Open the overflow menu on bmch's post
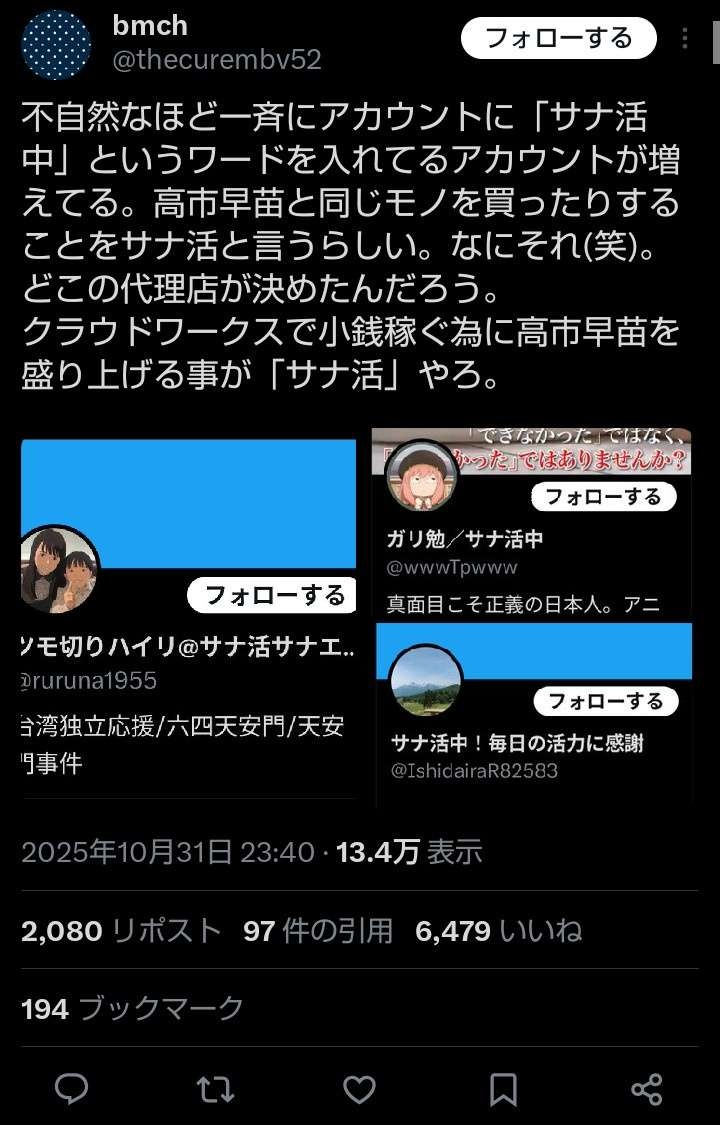 pyautogui.click(x=685, y=39)
